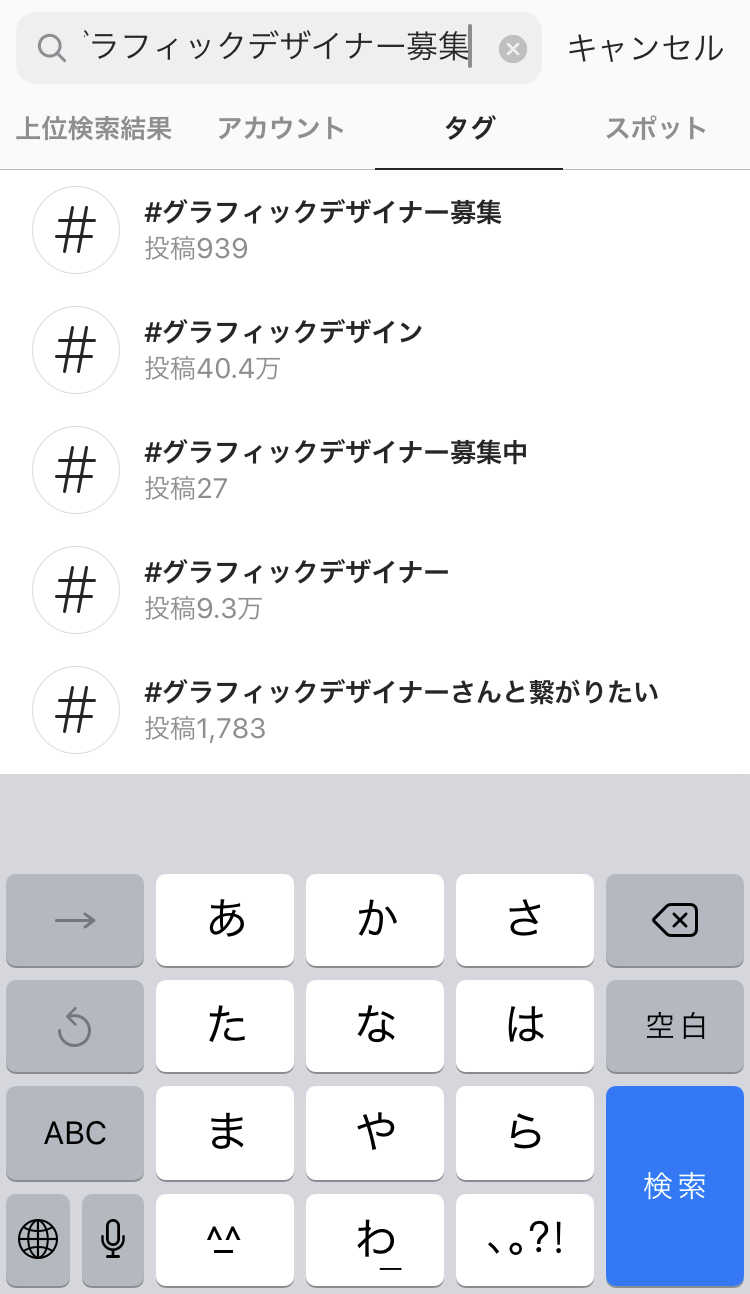Screen dimensions: 750x1294
Task: Switch to the 上位検索結果 tab
Action: point(94,128)
